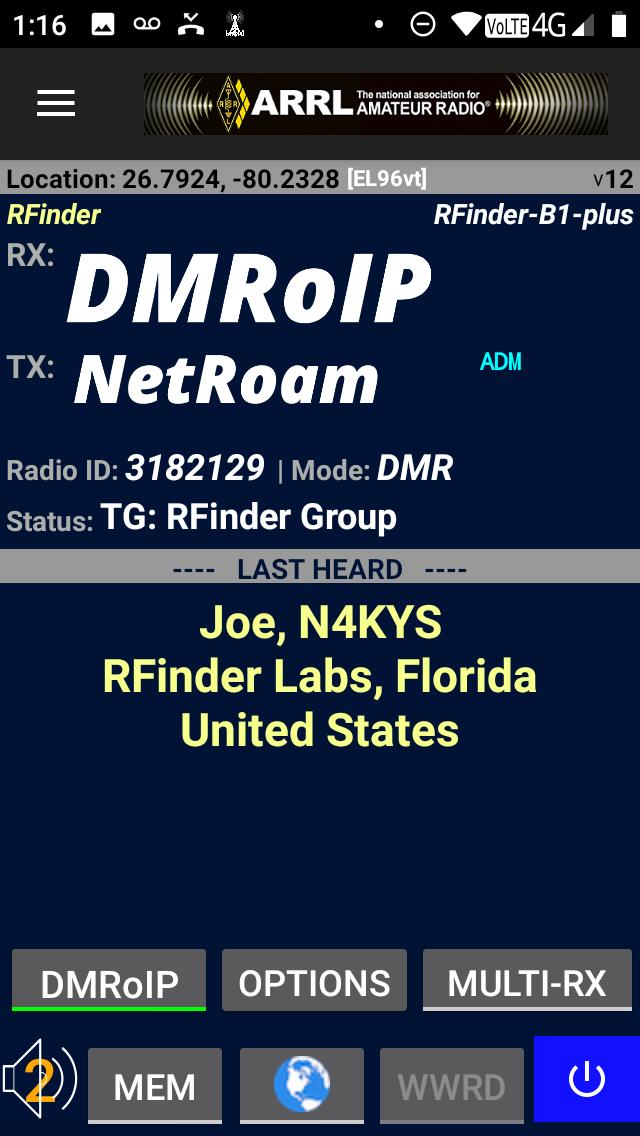The image size is (640, 1136).
Task: Select the DMRoIP mode button
Action: [109, 981]
